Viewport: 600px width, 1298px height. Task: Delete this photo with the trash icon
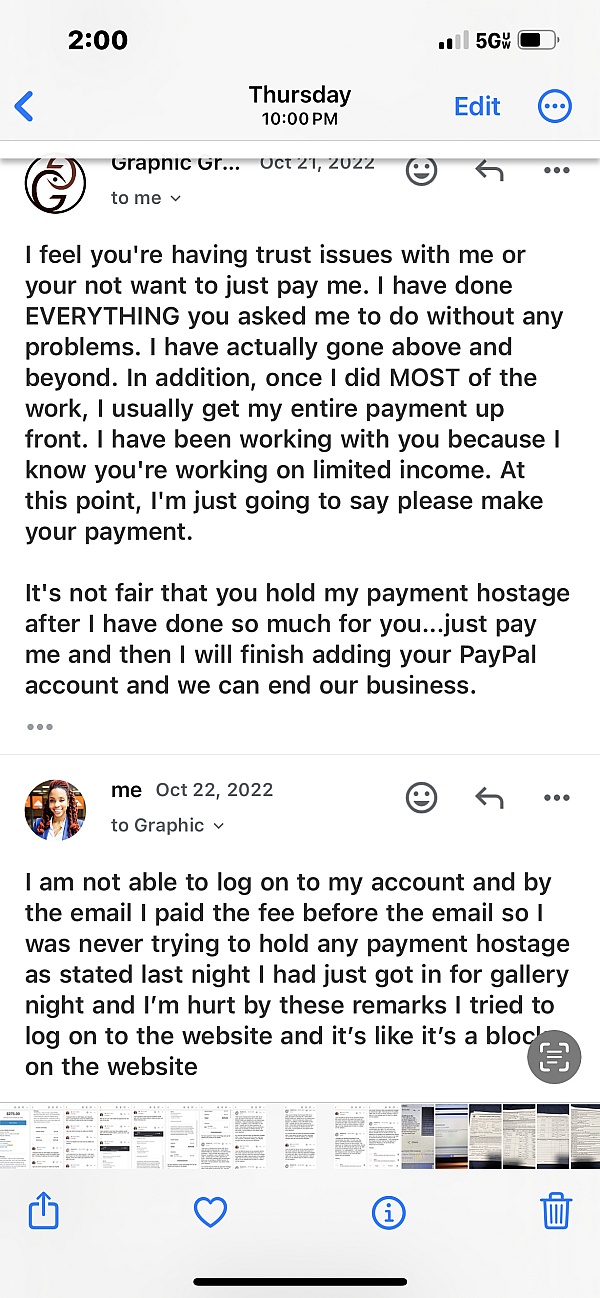click(556, 1211)
